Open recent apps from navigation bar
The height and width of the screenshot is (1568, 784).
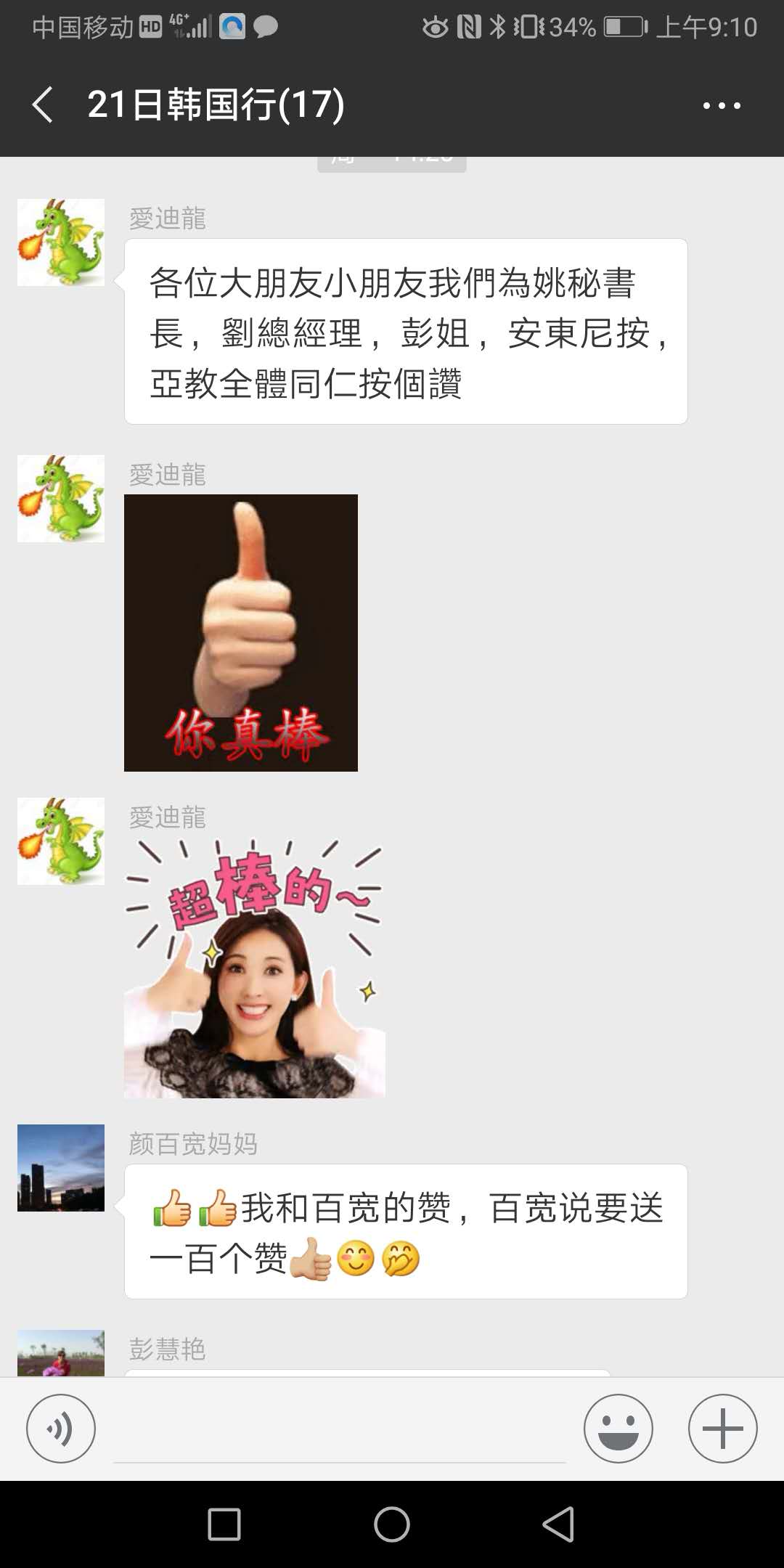click(x=224, y=1524)
